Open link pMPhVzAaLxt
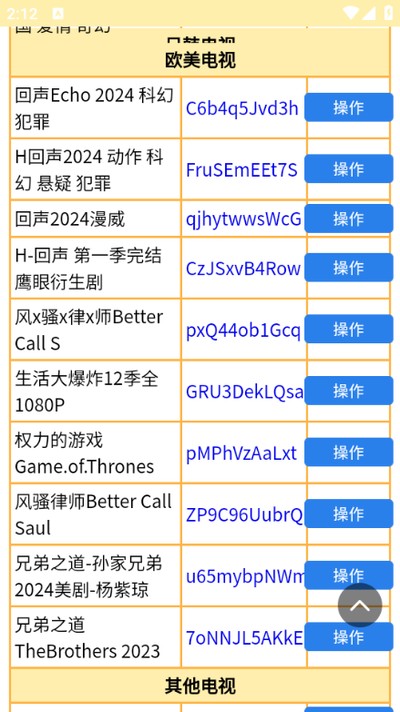Viewport: 400px width, 712px height. point(241,453)
